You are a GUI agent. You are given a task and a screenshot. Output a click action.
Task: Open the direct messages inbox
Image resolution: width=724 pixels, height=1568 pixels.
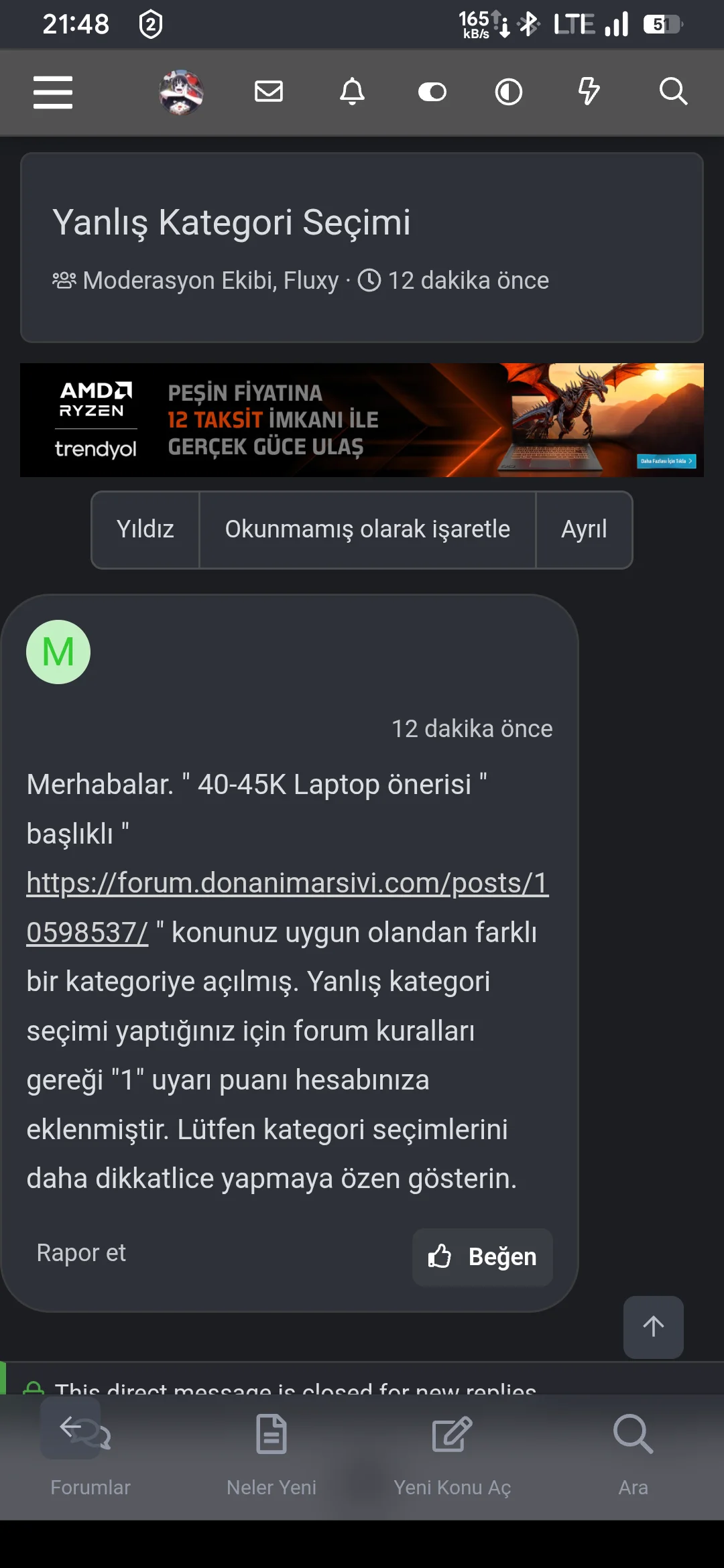tap(269, 91)
